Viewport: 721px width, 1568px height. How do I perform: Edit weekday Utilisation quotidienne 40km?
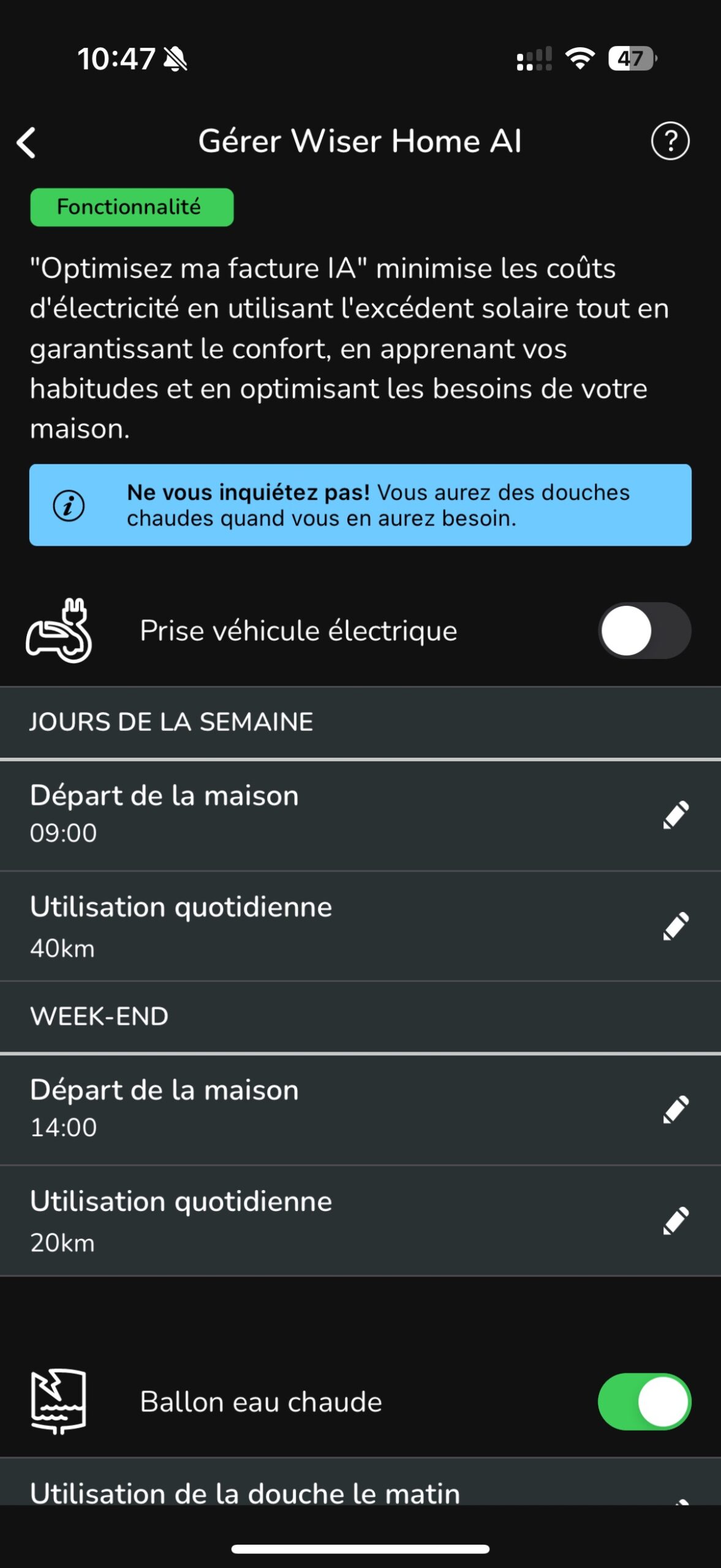[676, 925]
